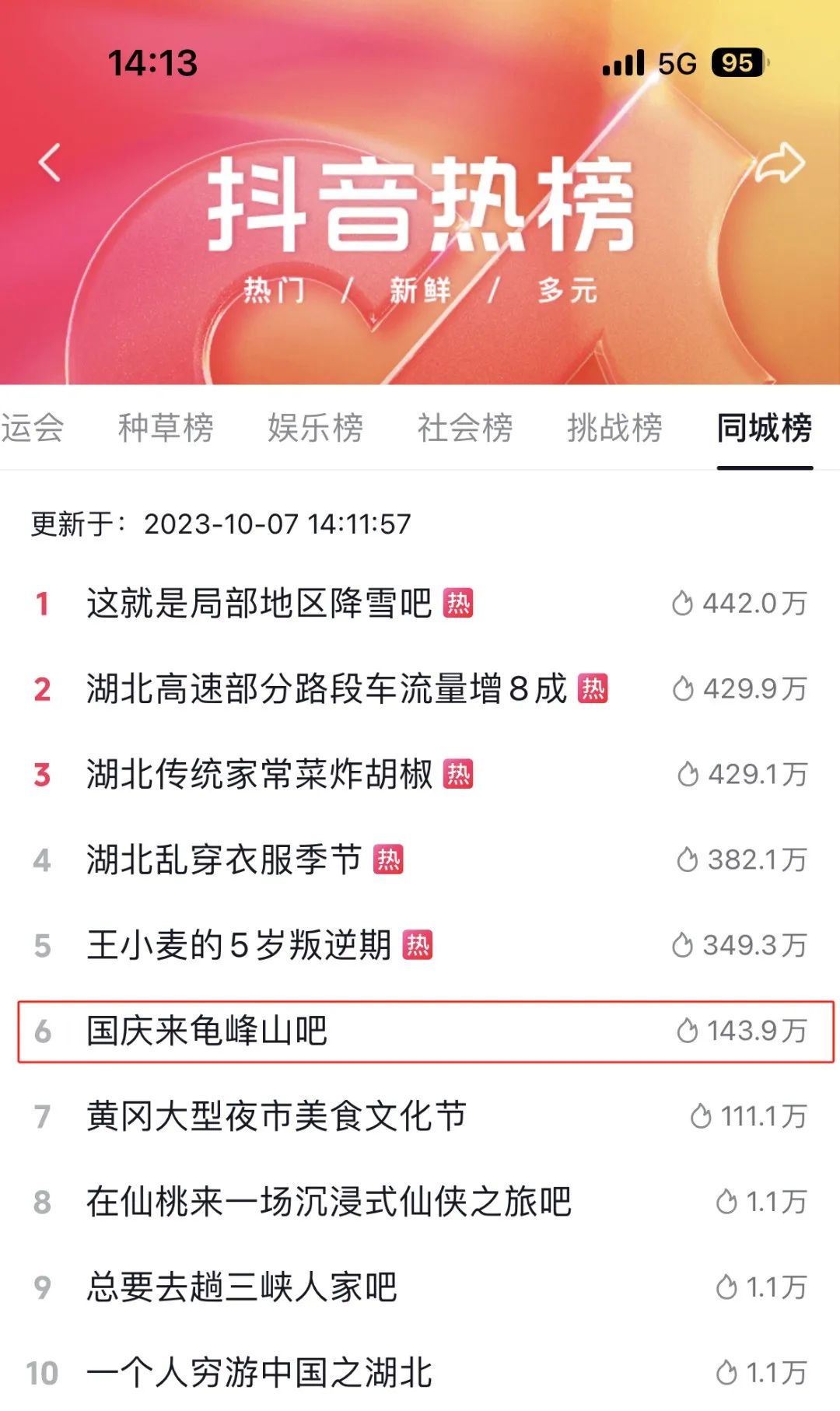View topic 王小麦的5岁叛逆期
The image size is (840, 1411).
pos(239,946)
